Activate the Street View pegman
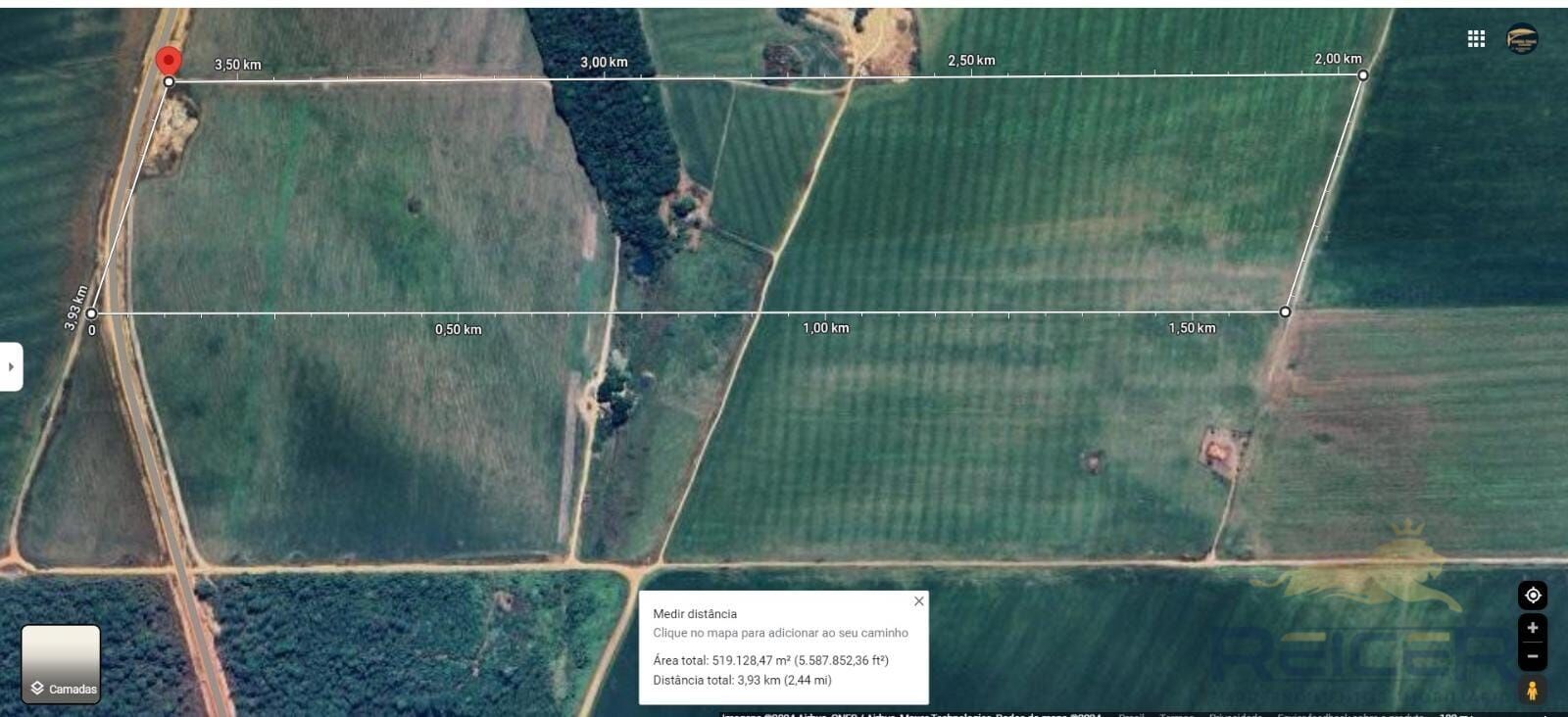Image resolution: width=1568 pixels, height=717 pixels. coord(1532,690)
